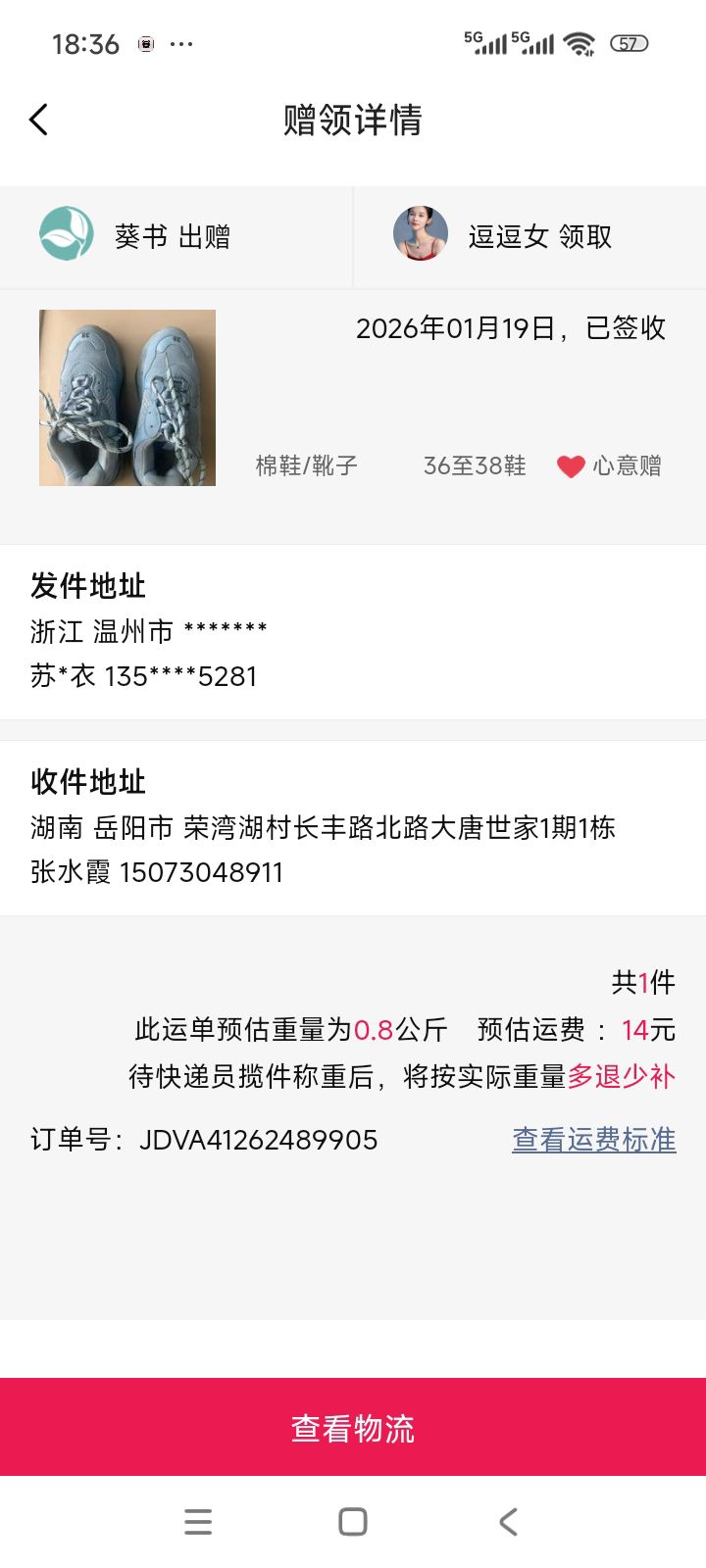View the shoe photo of the gifted item
Viewport: 706px width, 1568px height.
coord(127,398)
